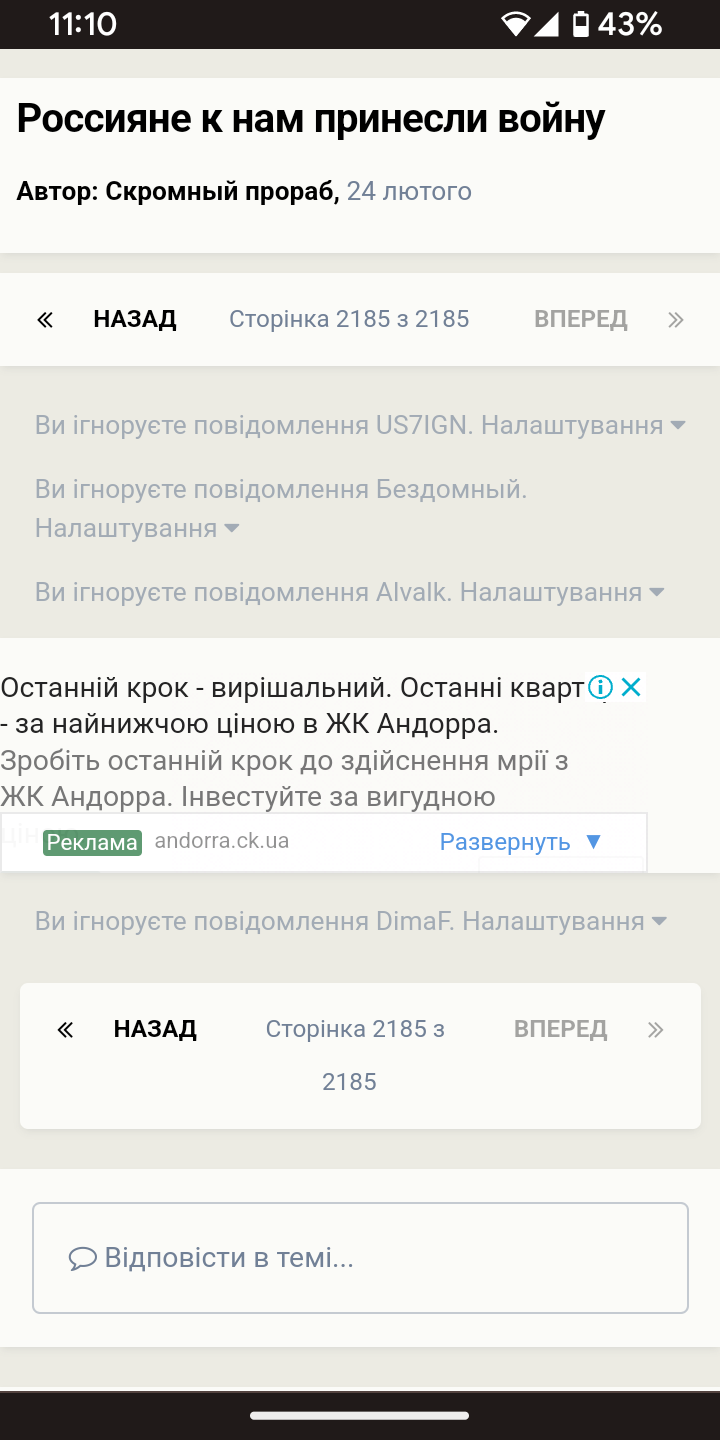Tap the Відповісти в темі reply field
The width and height of the screenshot is (720, 1440).
coord(360,1258)
